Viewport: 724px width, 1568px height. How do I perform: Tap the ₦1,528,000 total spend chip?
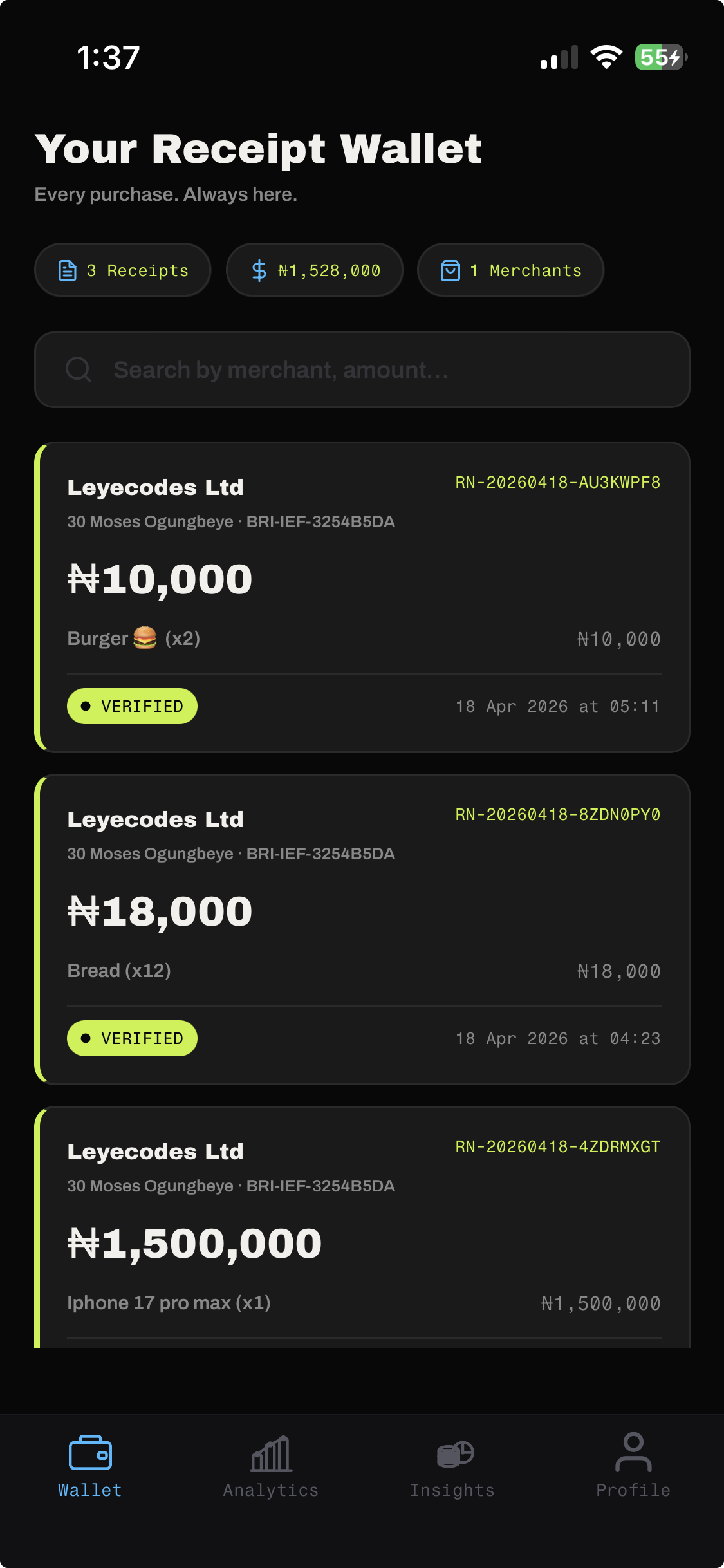tap(315, 270)
